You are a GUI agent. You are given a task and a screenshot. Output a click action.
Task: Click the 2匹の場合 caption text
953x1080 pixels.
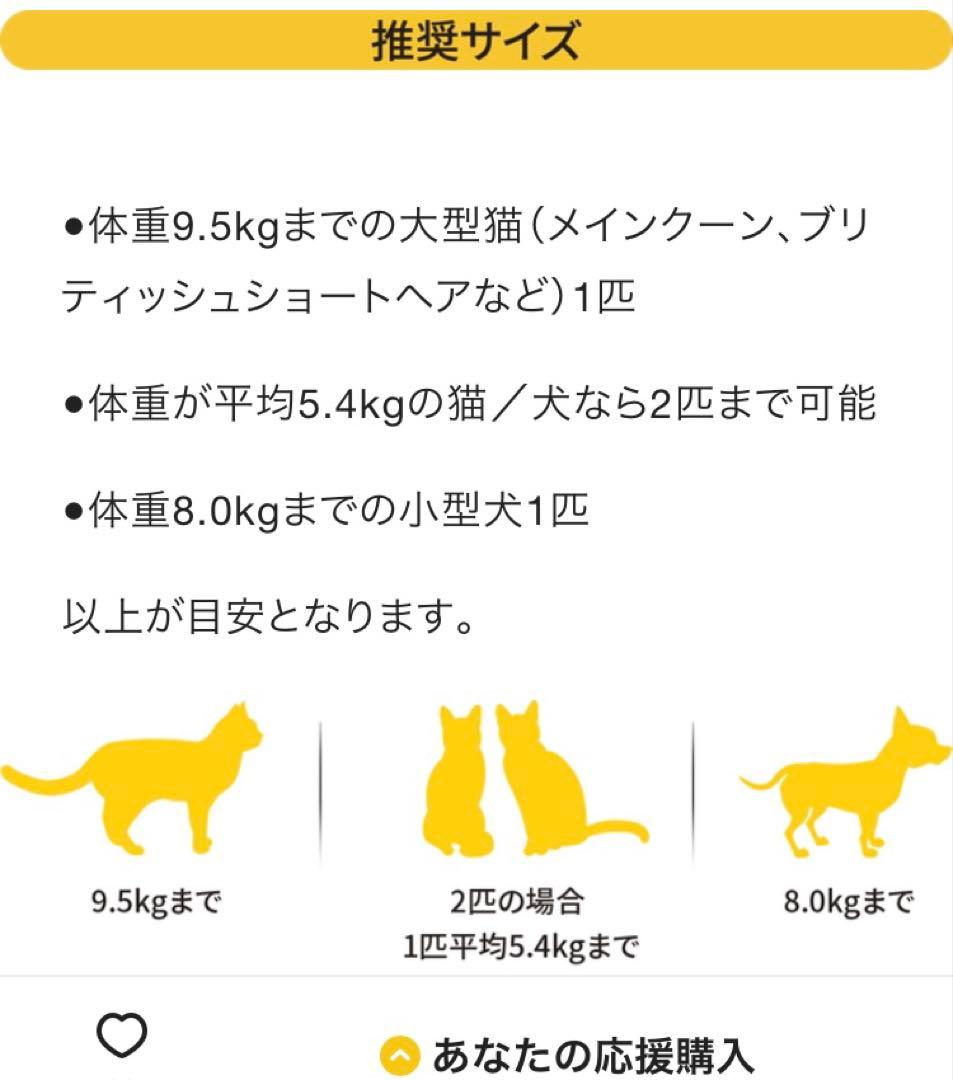click(x=520, y=899)
